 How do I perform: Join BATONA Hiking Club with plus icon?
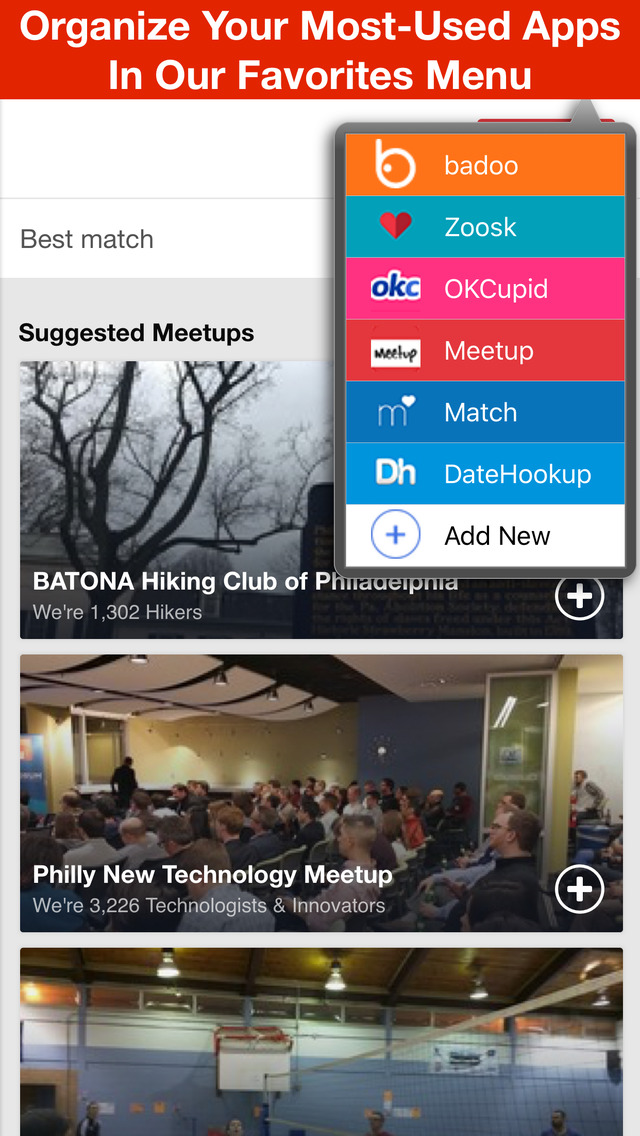580,598
